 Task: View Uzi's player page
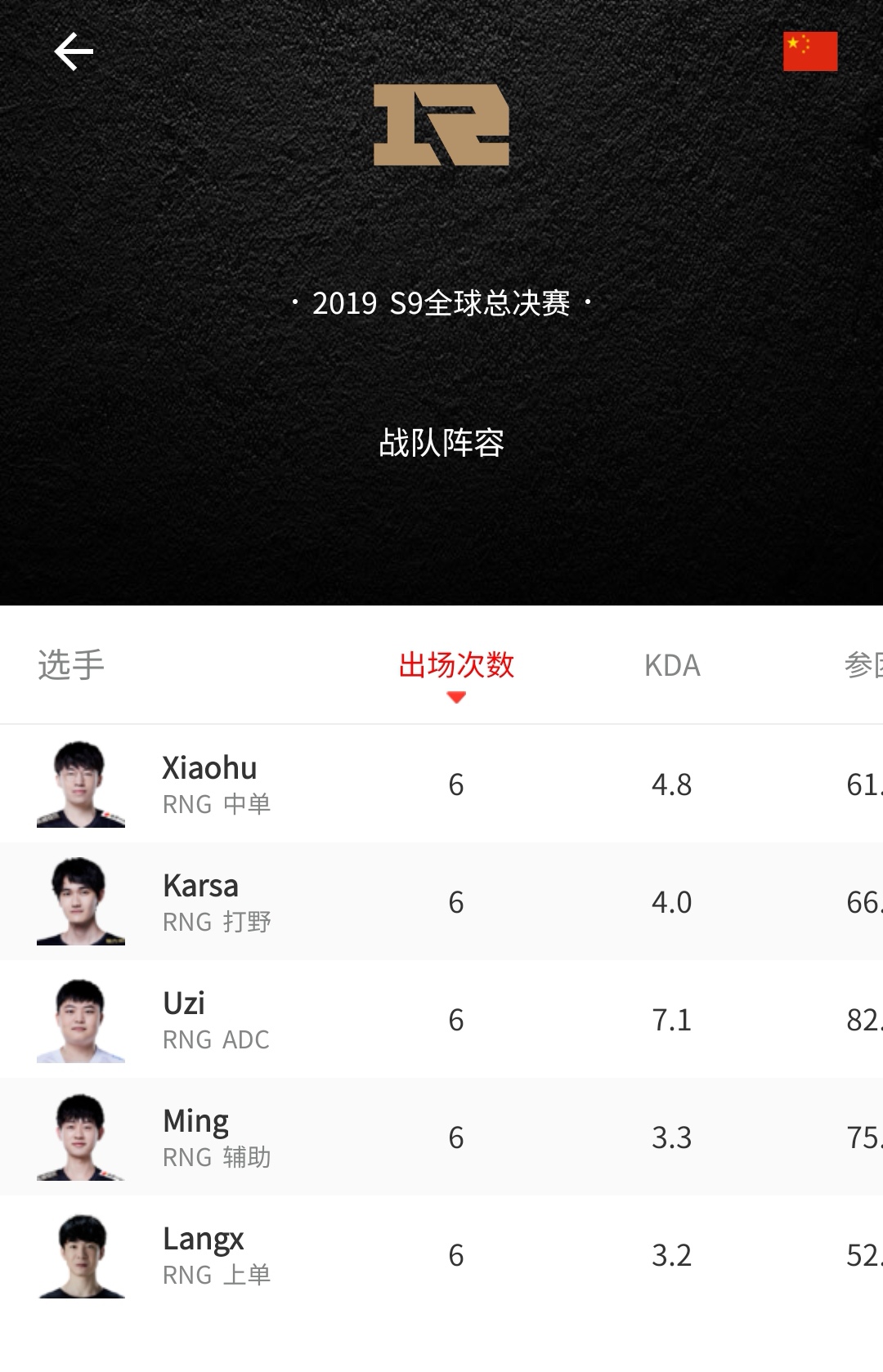[185, 1020]
